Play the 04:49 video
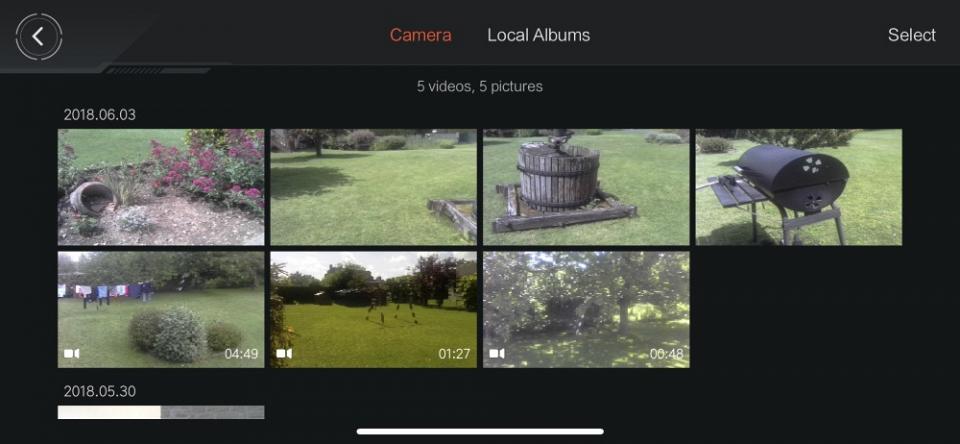The height and width of the screenshot is (444, 960). 161,309
